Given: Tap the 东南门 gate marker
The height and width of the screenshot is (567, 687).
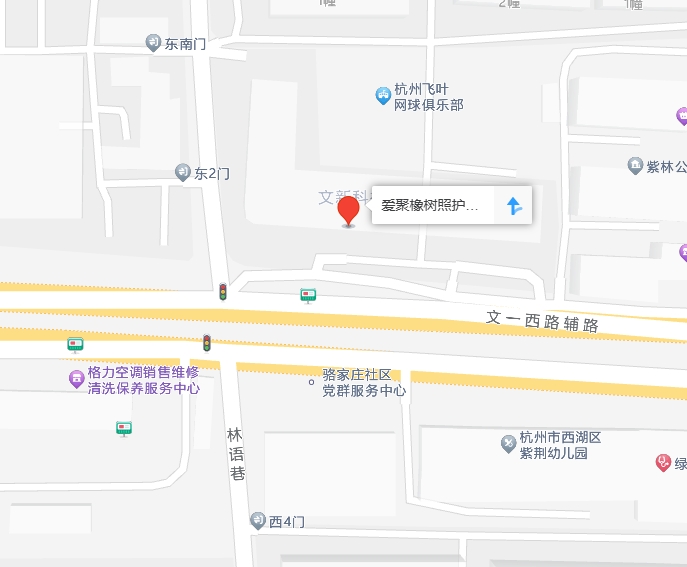Looking at the screenshot, I should click(x=153, y=43).
